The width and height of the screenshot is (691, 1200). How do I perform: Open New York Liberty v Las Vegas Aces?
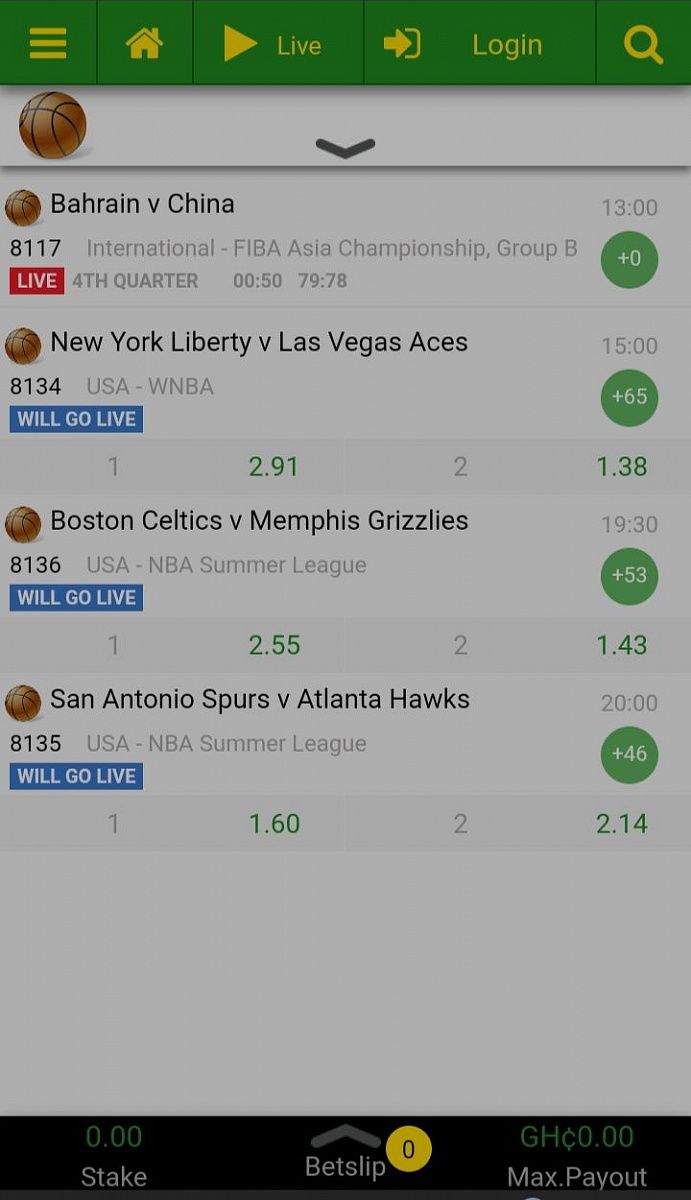point(259,342)
